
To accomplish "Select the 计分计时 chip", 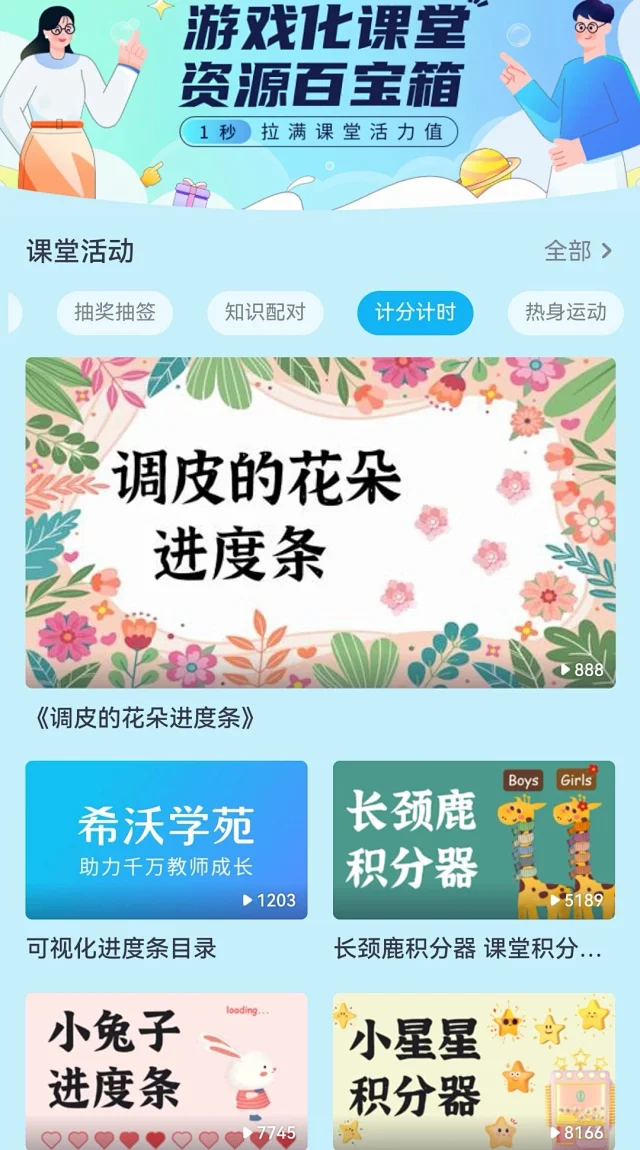I will (x=415, y=313).
